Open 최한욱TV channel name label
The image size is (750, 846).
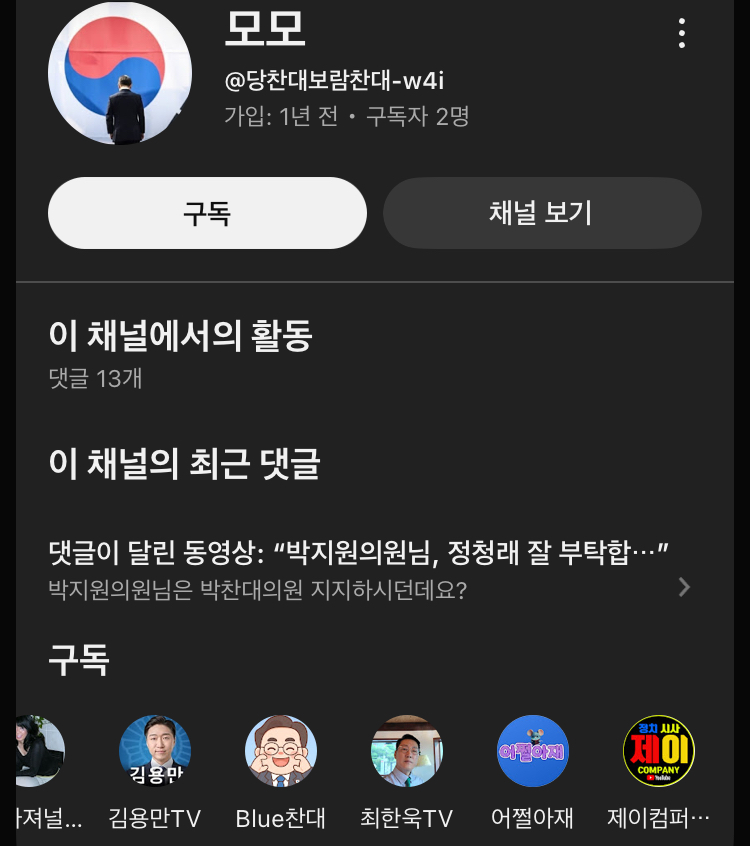(406, 817)
